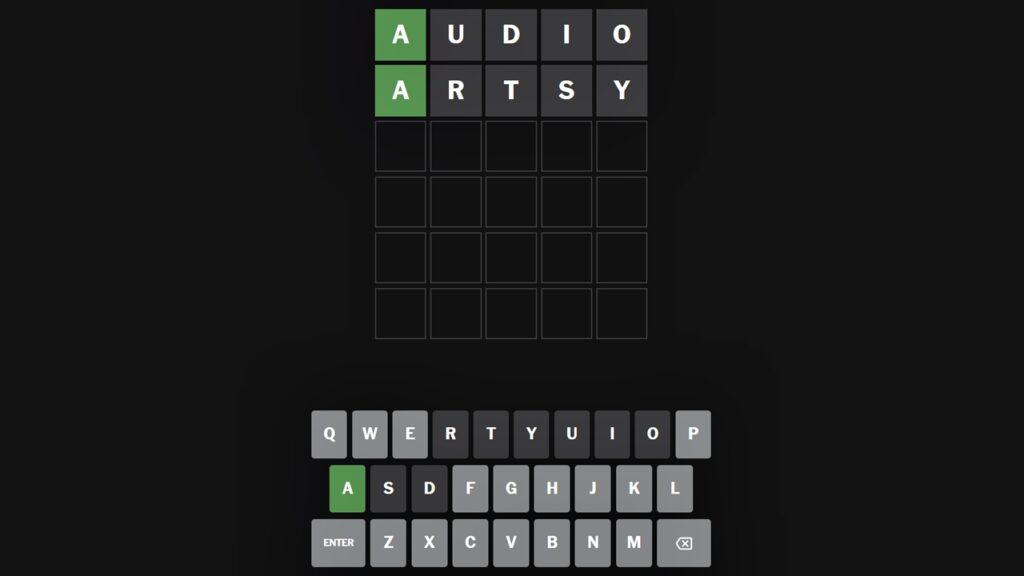Tap the M key
The height and width of the screenshot is (576, 1024).
[x=634, y=543]
